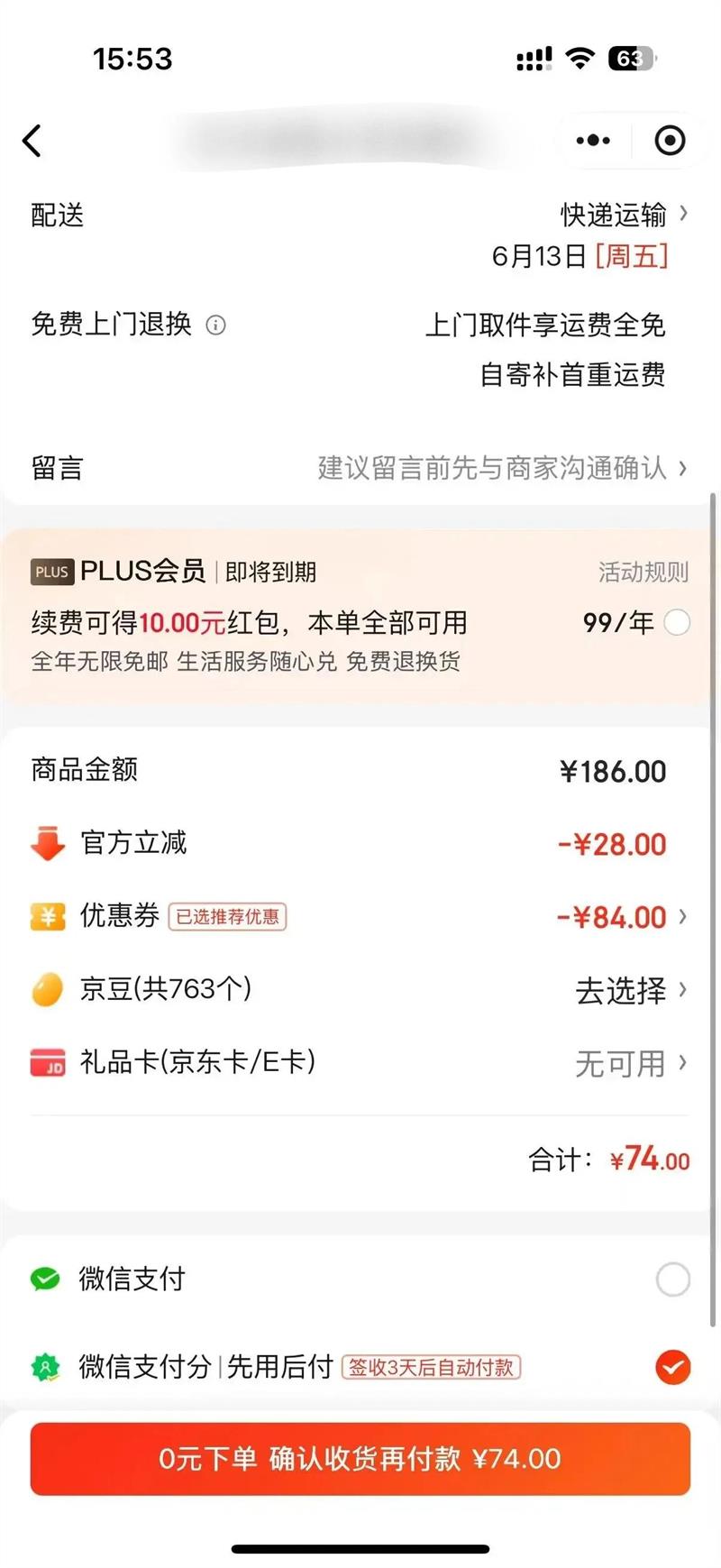
Task: View the PLUS会员 活动规则
Action: (x=643, y=572)
